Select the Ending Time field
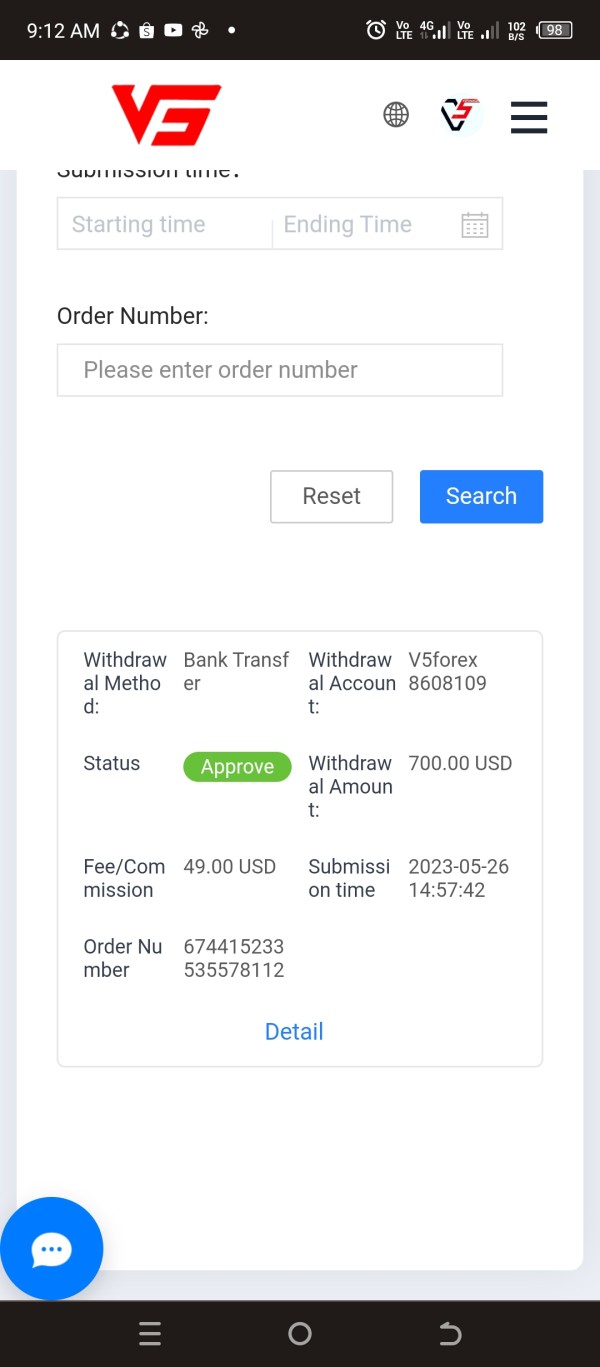The height and width of the screenshot is (1367, 600). (364, 224)
